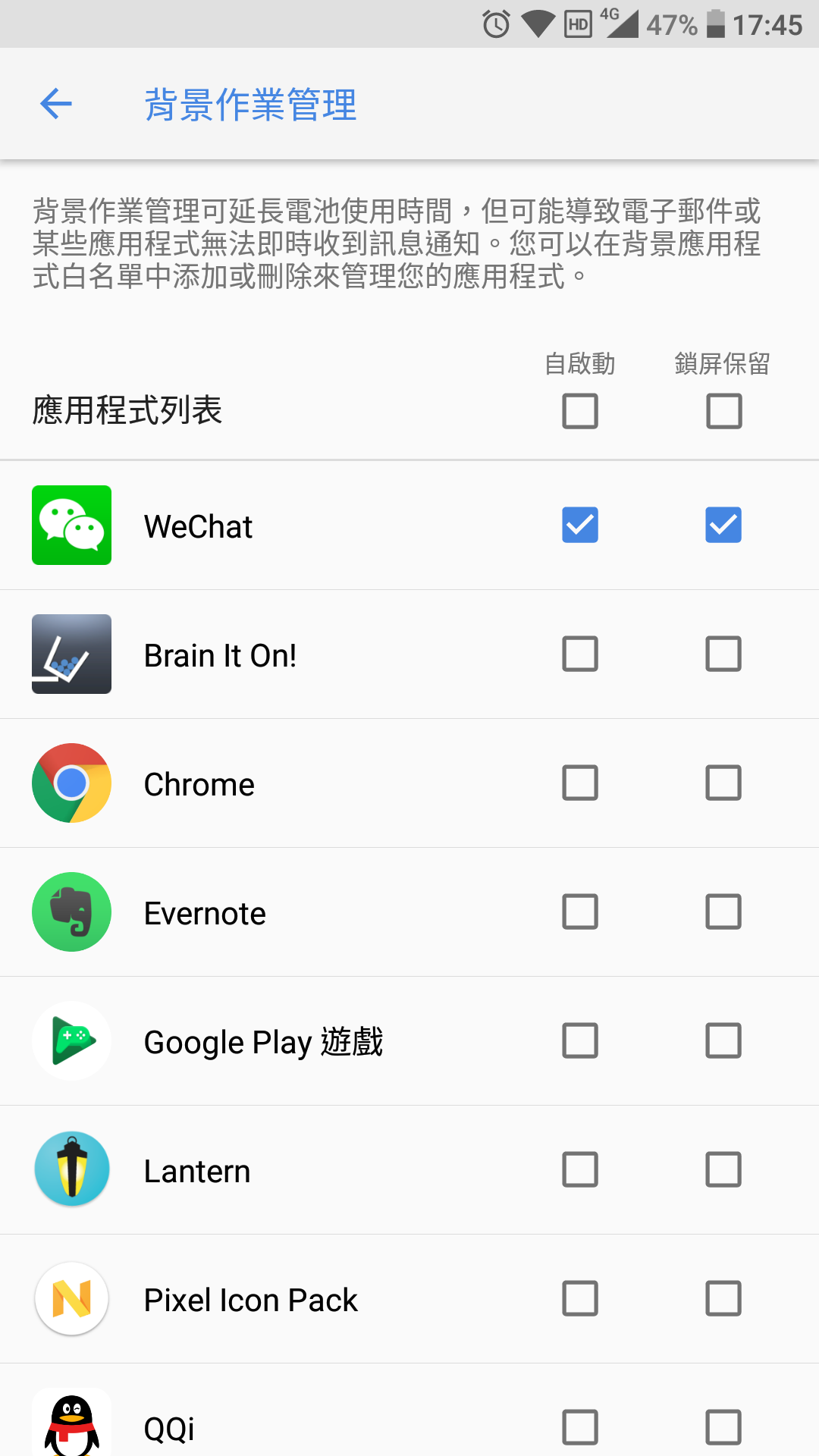
Task: Check 自啟動 for QQi
Action: tap(580, 1427)
